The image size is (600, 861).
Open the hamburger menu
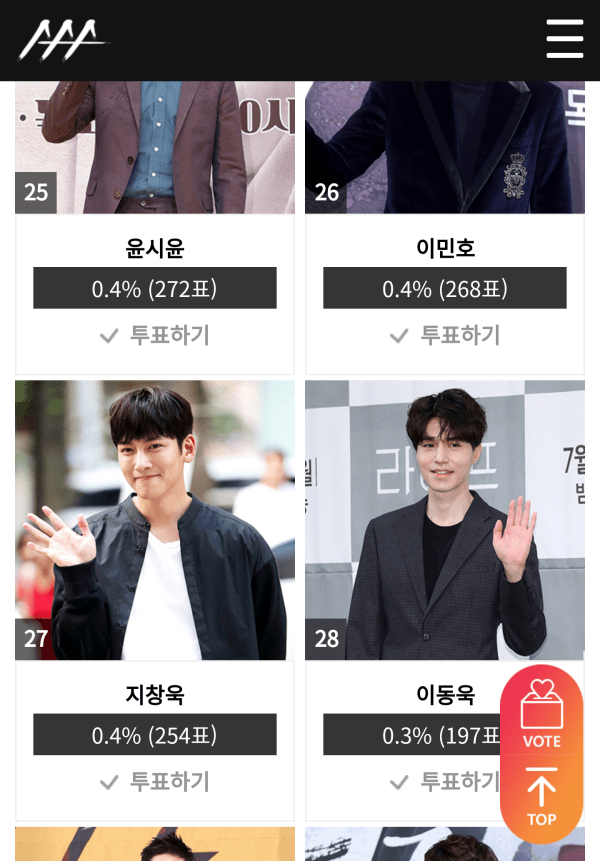pos(564,39)
